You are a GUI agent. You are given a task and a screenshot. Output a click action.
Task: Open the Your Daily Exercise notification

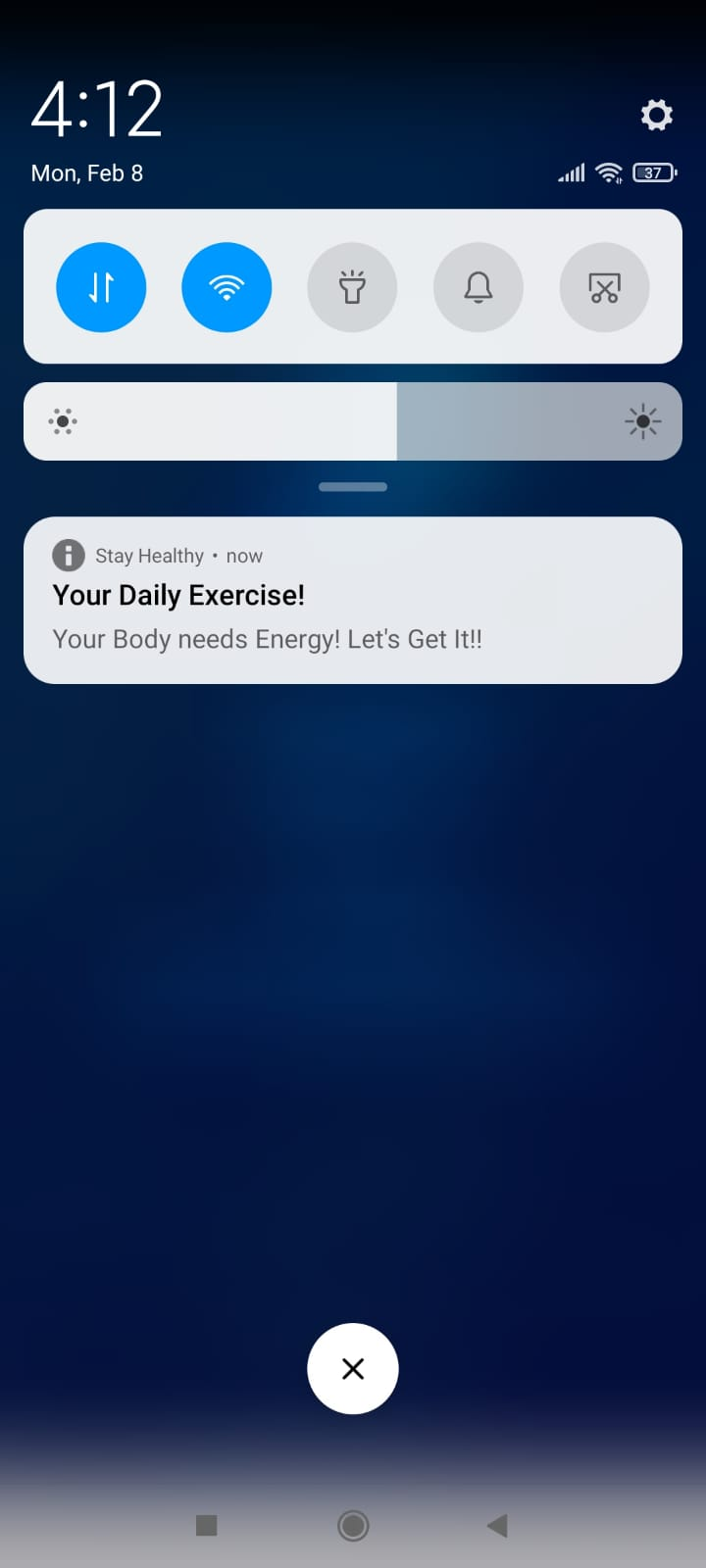352,600
